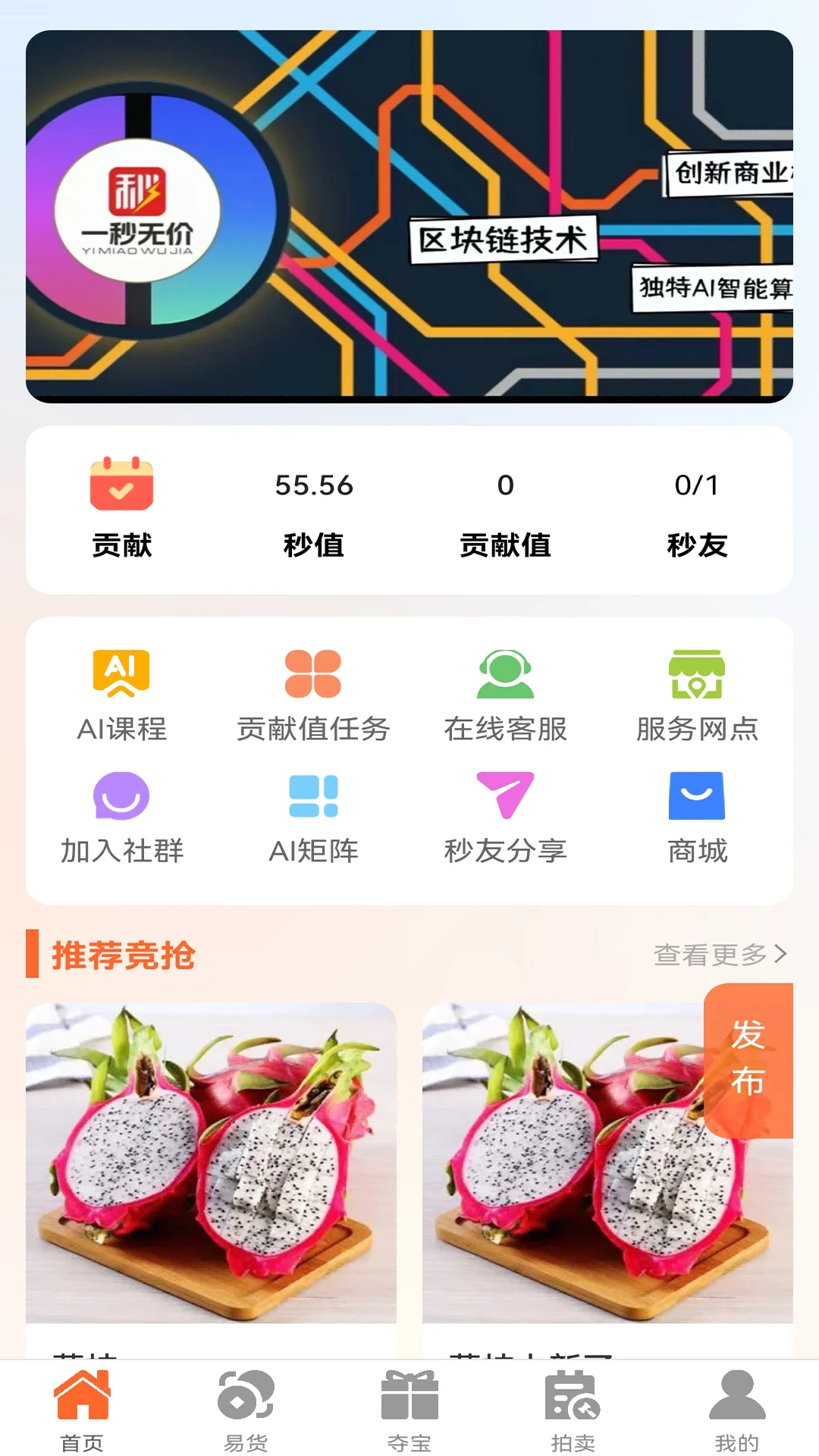Join a community via 加入社群 icon
Screen dimensions: 819x1456
(x=121, y=817)
